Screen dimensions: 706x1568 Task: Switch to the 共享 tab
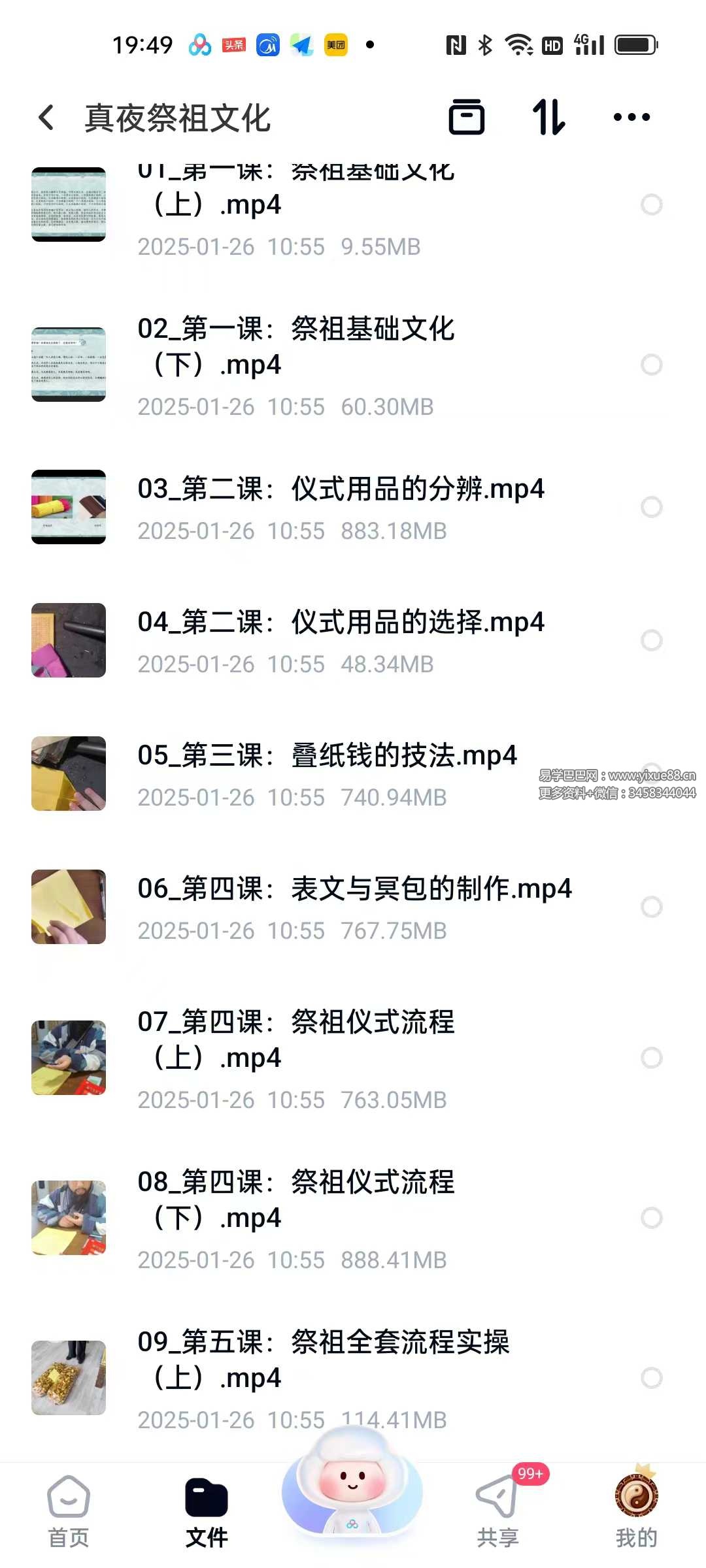(497, 1511)
